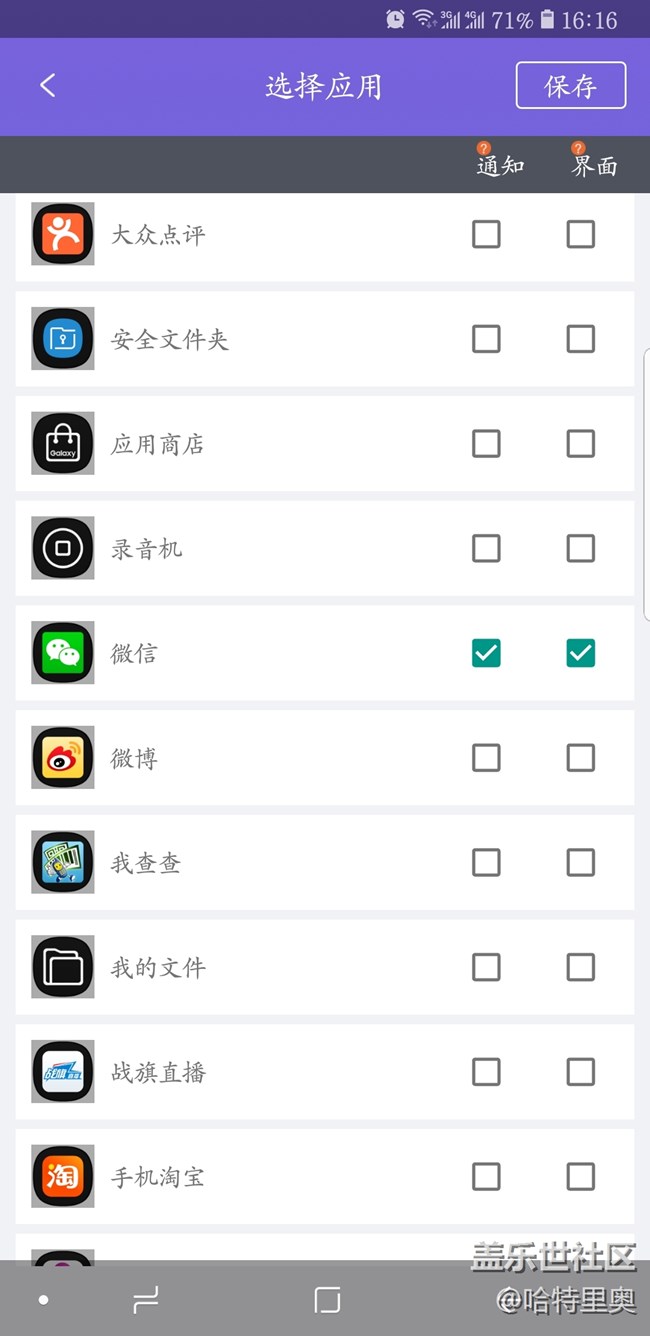Go back using the top-left arrow
Image resolution: width=650 pixels, height=1336 pixels.
(47, 86)
